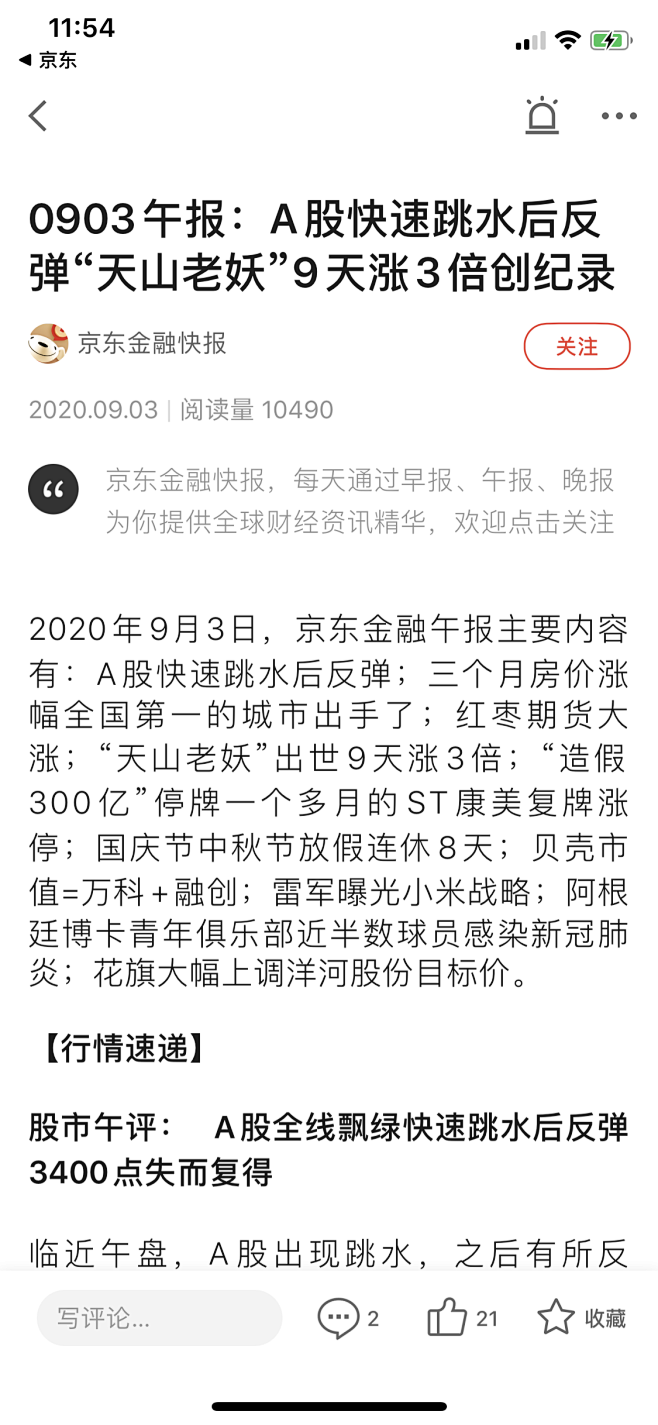Return to 京东 app via the status bar link
The height and width of the screenshot is (1425, 658).
click(x=48, y=60)
